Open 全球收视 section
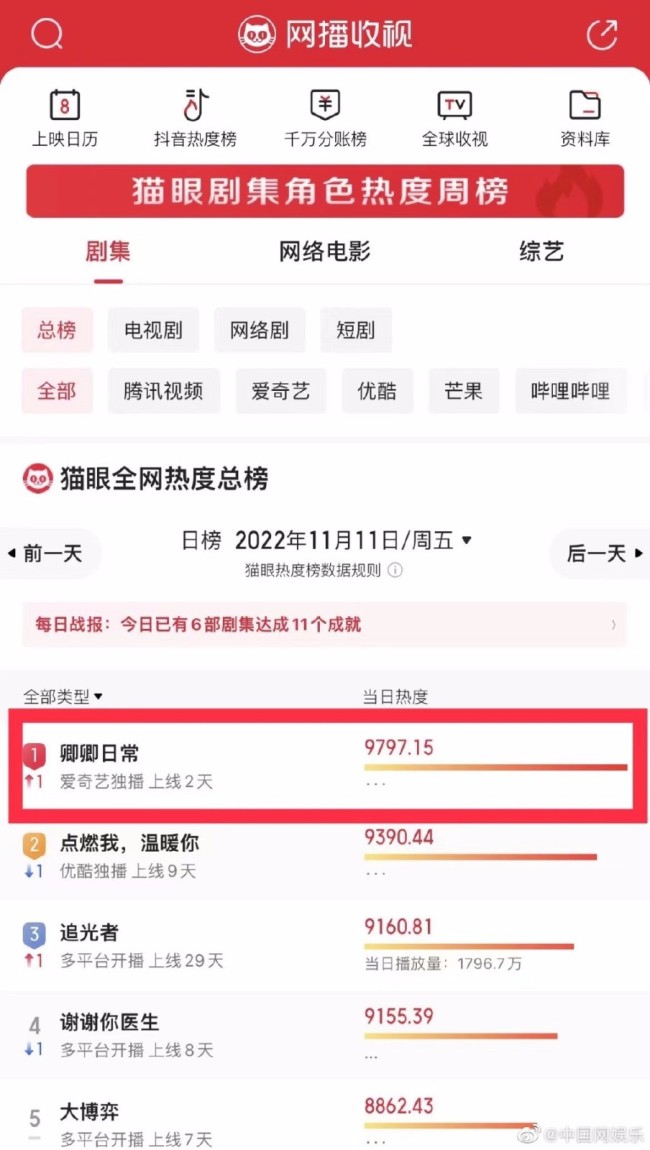The image size is (650, 1150). point(455,118)
